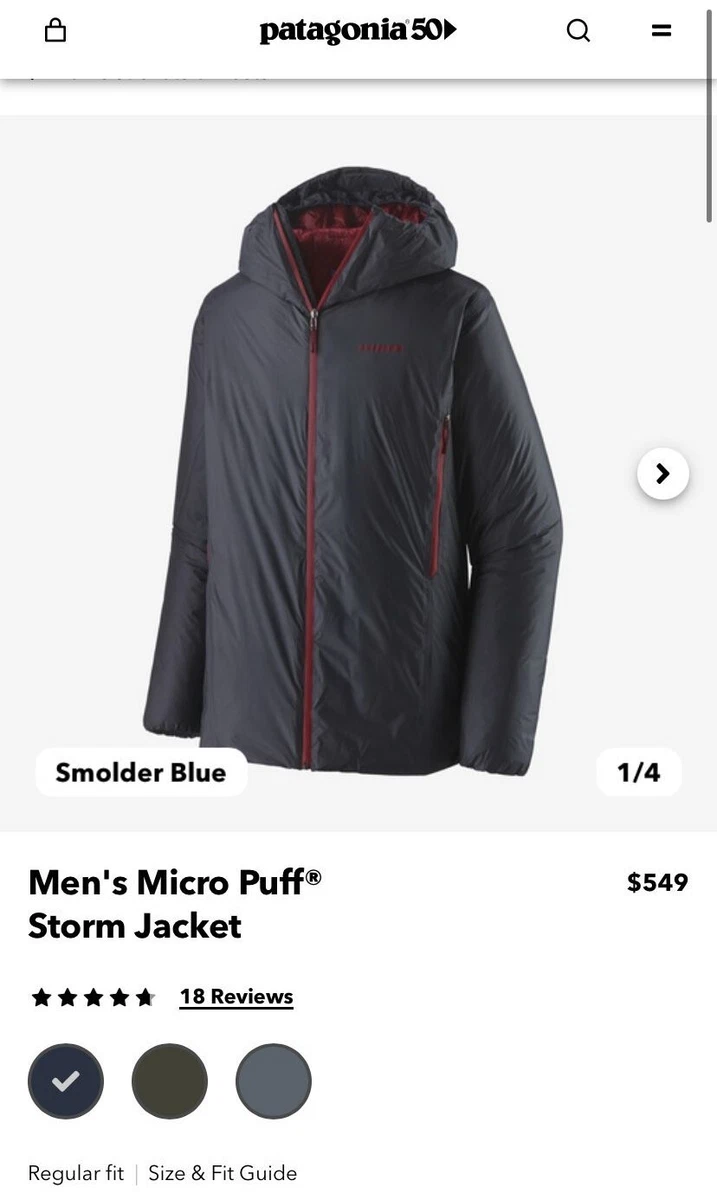Open the shopping bag

56,31
